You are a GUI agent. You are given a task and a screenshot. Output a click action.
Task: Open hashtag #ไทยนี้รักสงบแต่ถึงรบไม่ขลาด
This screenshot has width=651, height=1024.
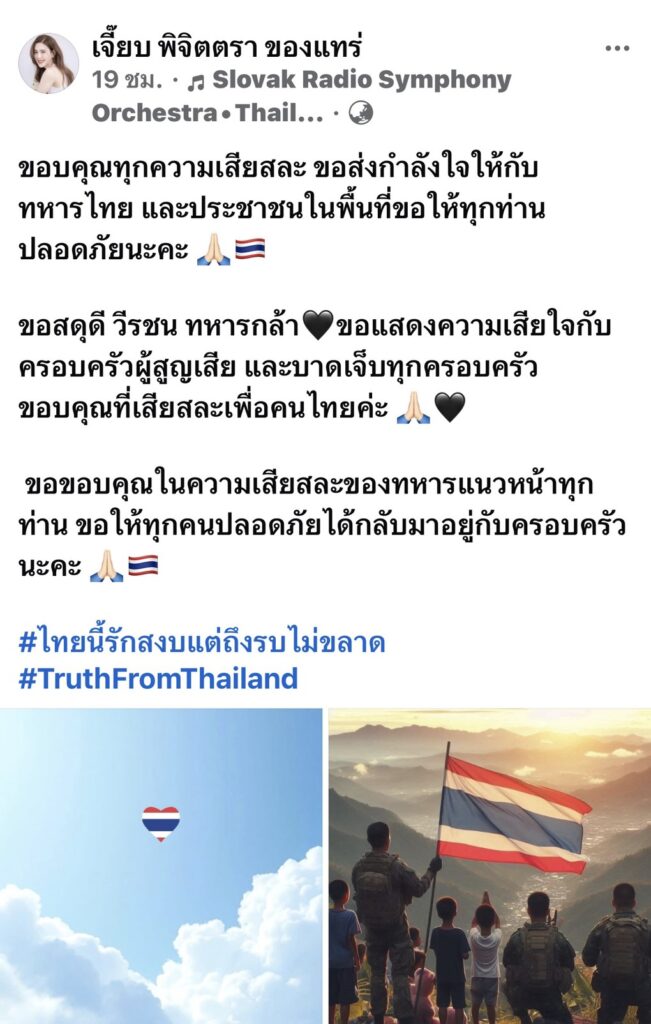(202, 641)
